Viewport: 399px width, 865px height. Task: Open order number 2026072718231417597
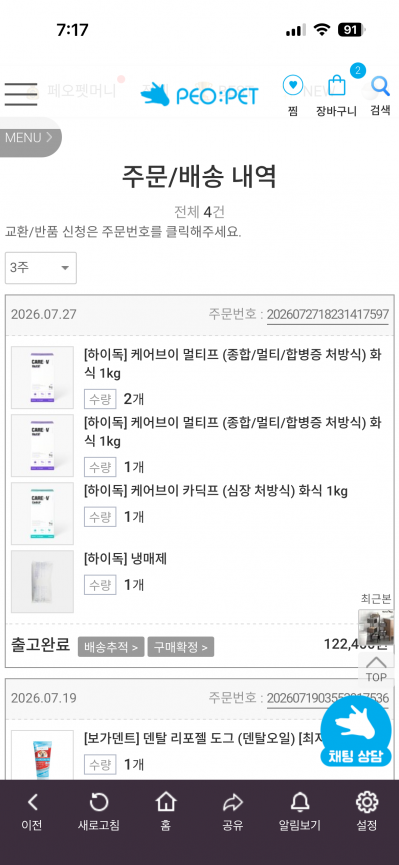pyautogui.click(x=328, y=314)
